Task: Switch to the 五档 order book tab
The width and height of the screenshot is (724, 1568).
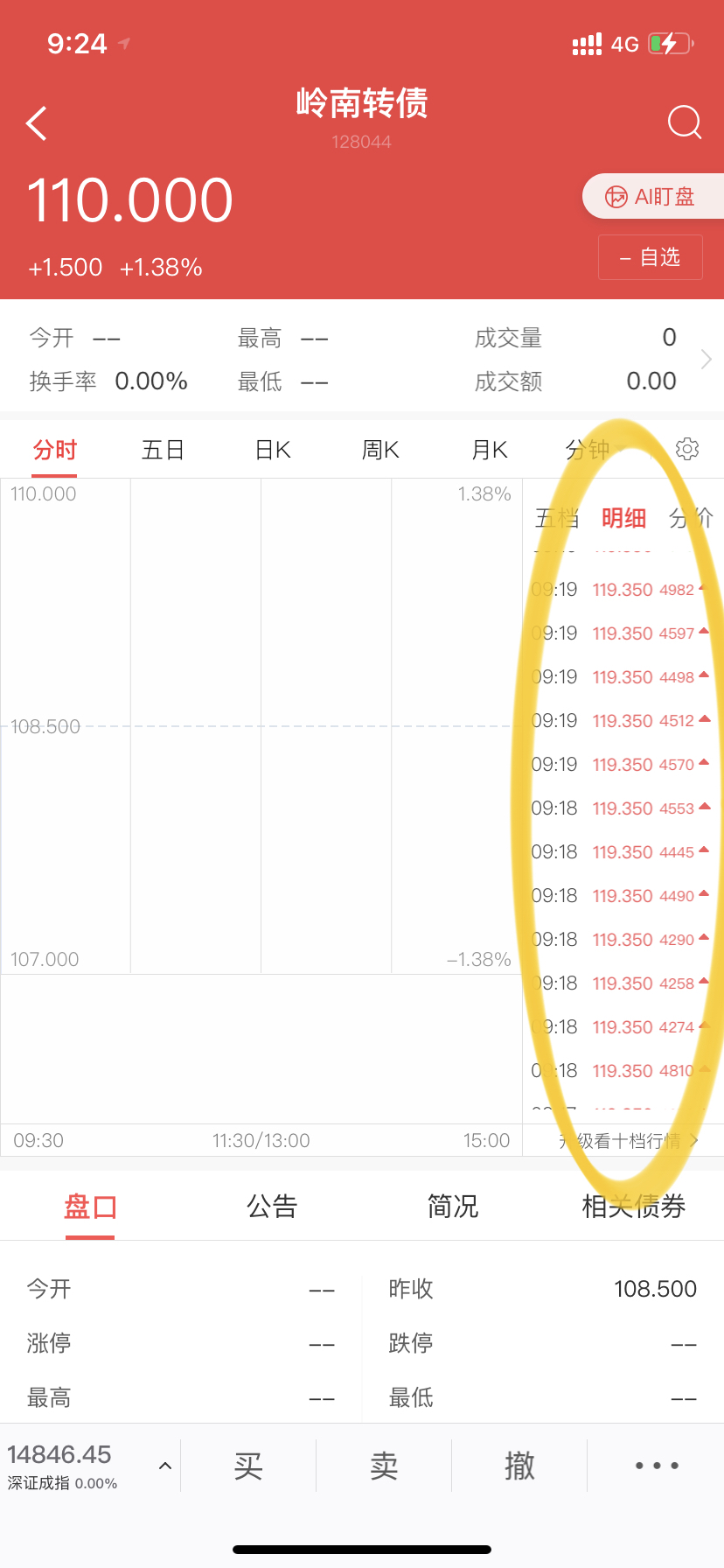Action: click(x=556, y=518)
